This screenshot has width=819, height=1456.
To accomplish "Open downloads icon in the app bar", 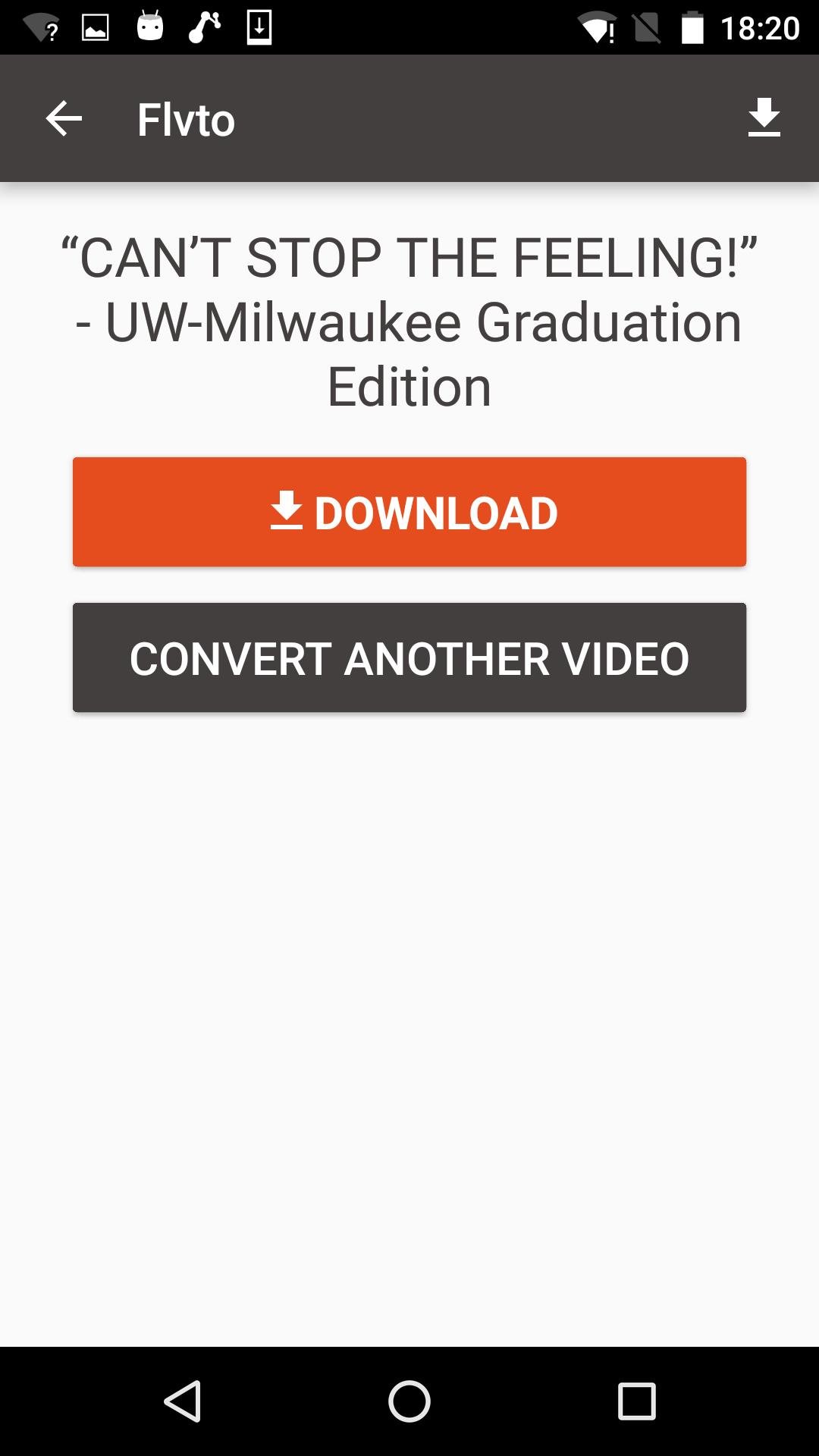I will [764, 118].
